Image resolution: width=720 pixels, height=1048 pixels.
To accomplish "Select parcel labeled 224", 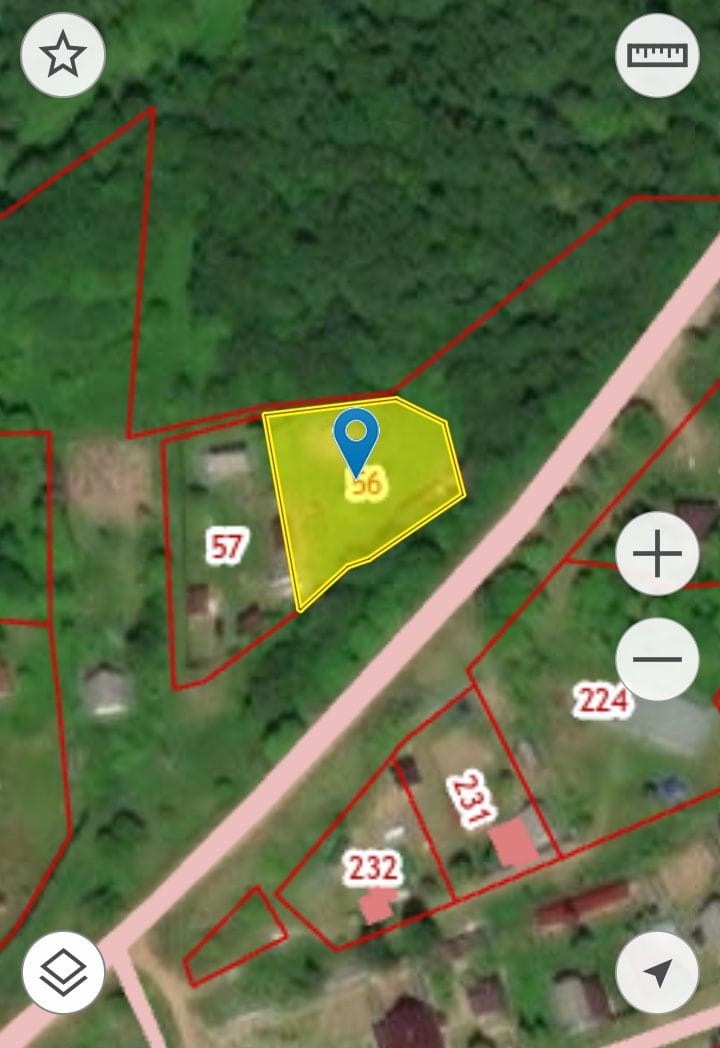I will point(602,700).
